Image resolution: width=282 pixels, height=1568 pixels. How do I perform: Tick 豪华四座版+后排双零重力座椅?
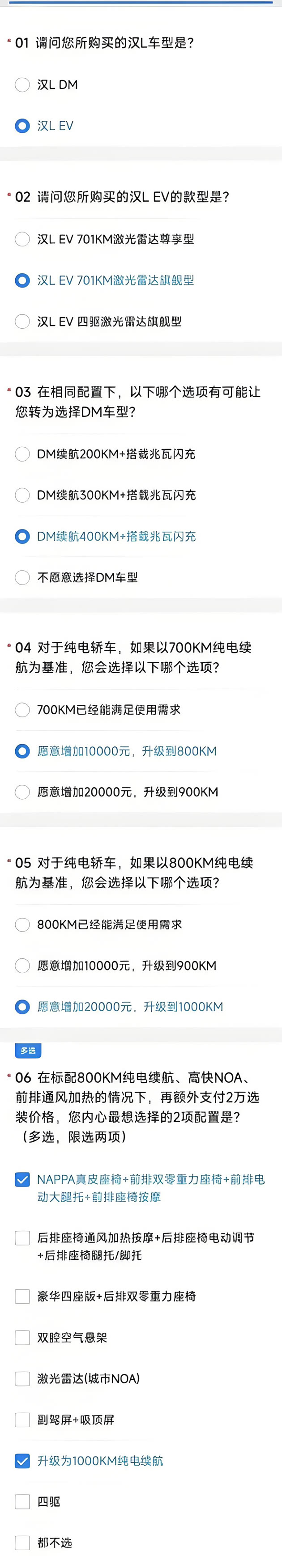click(x=22, y=1297)
